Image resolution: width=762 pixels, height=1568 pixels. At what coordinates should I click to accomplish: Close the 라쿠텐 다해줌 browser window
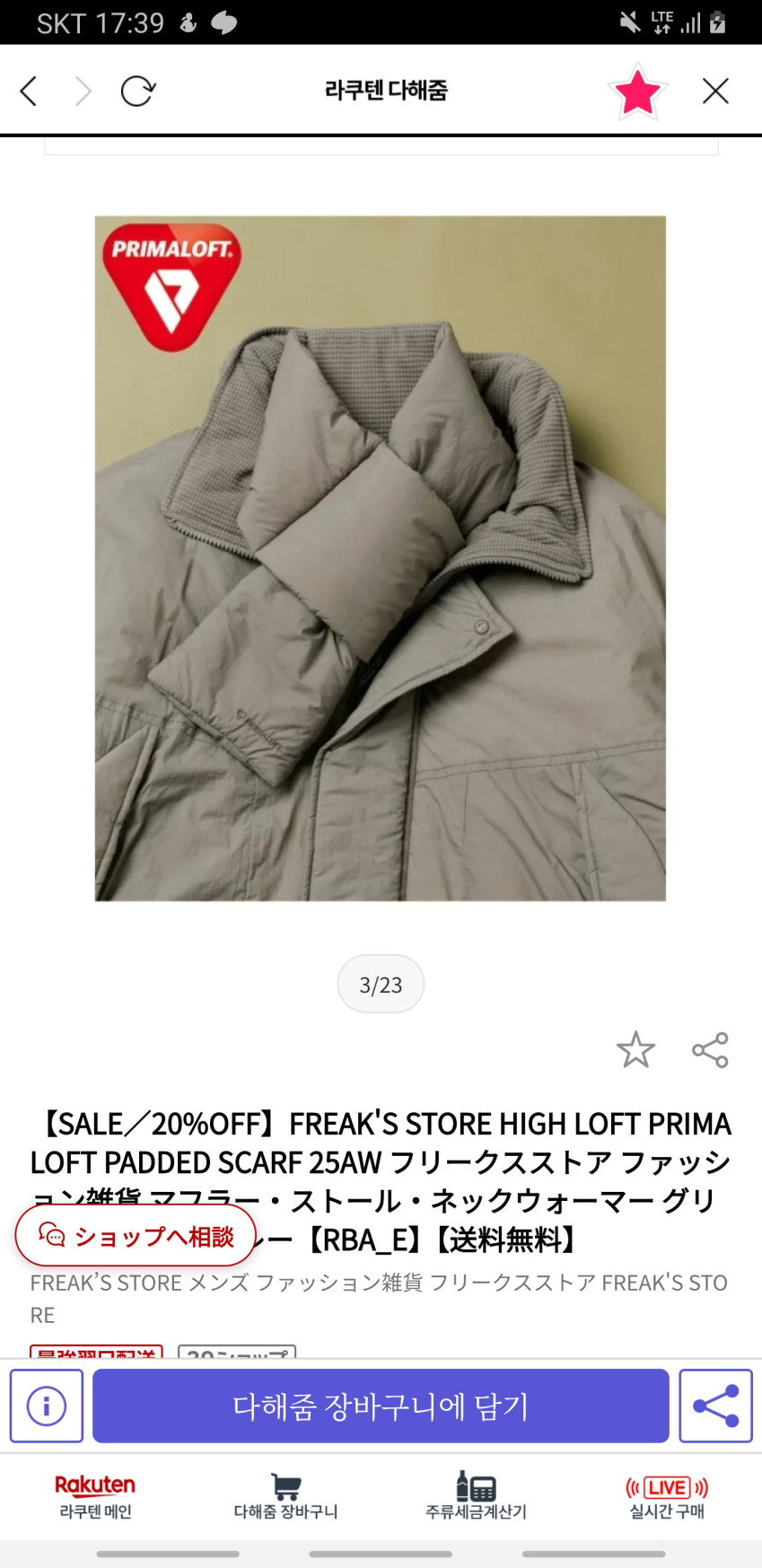pyautogui.click(x=715, y=91)
